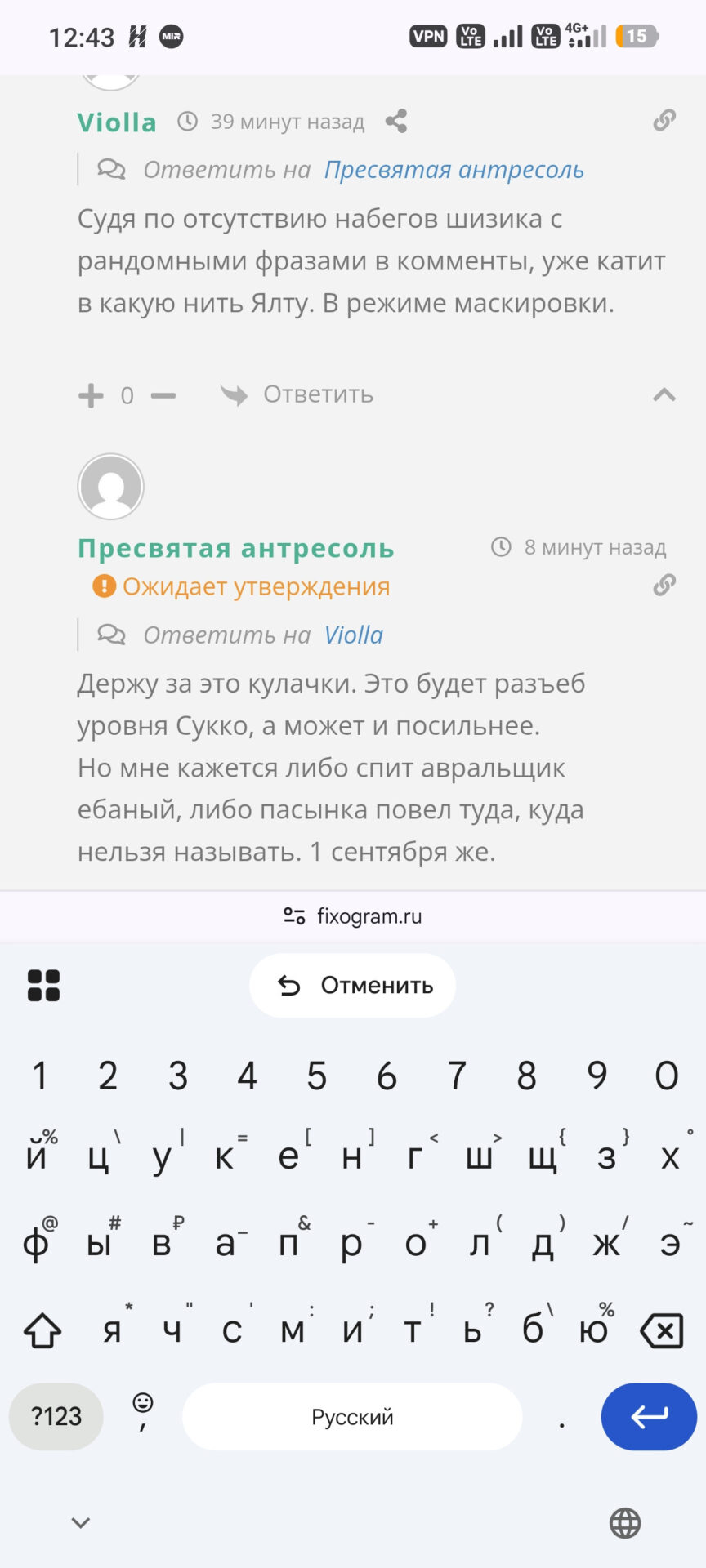The width and height of the screenshot is (706, 1568).
Task: Open the Пресвятая антресоль link in Violla's reply
Action: 454,170
